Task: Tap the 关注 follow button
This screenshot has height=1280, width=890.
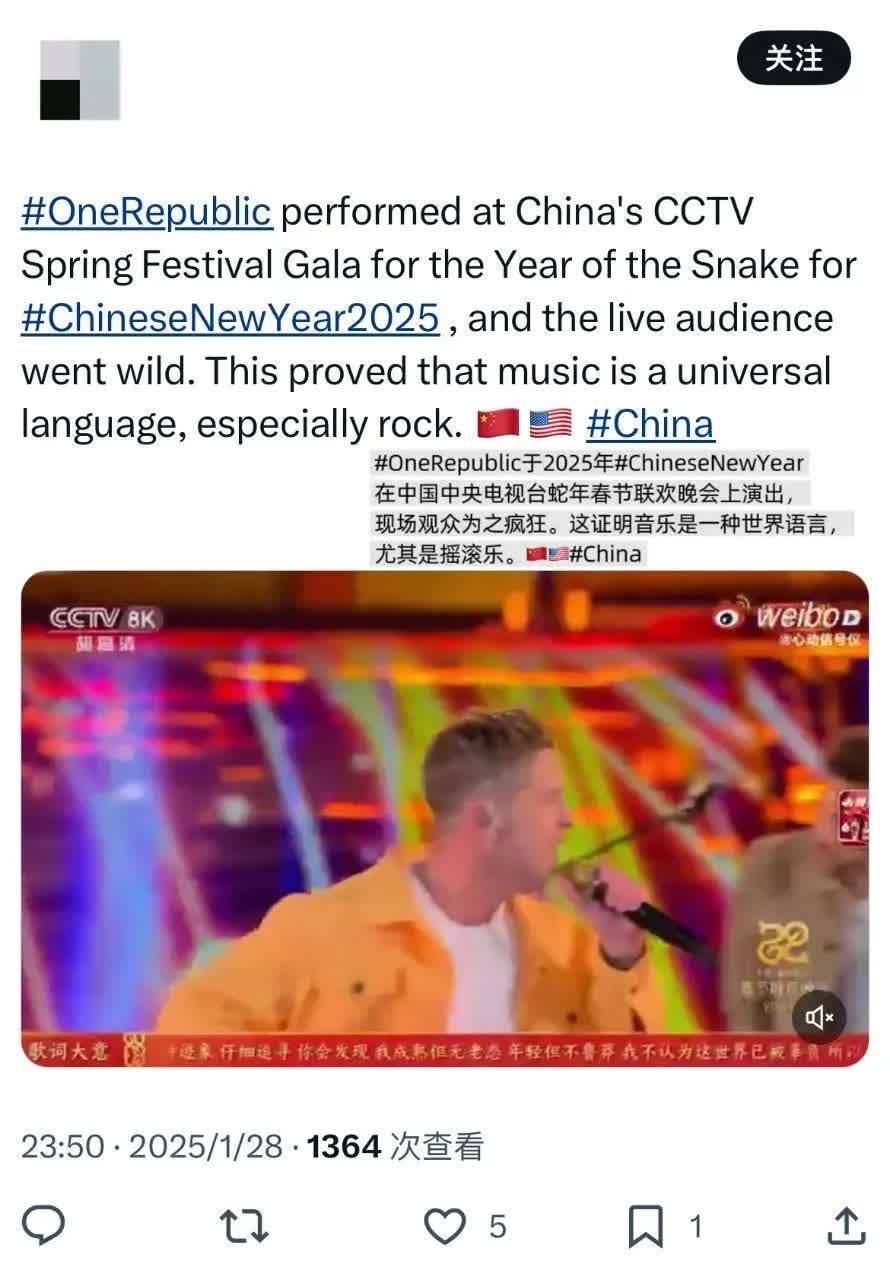Action: pyautogui.click(x=793, y=58)
